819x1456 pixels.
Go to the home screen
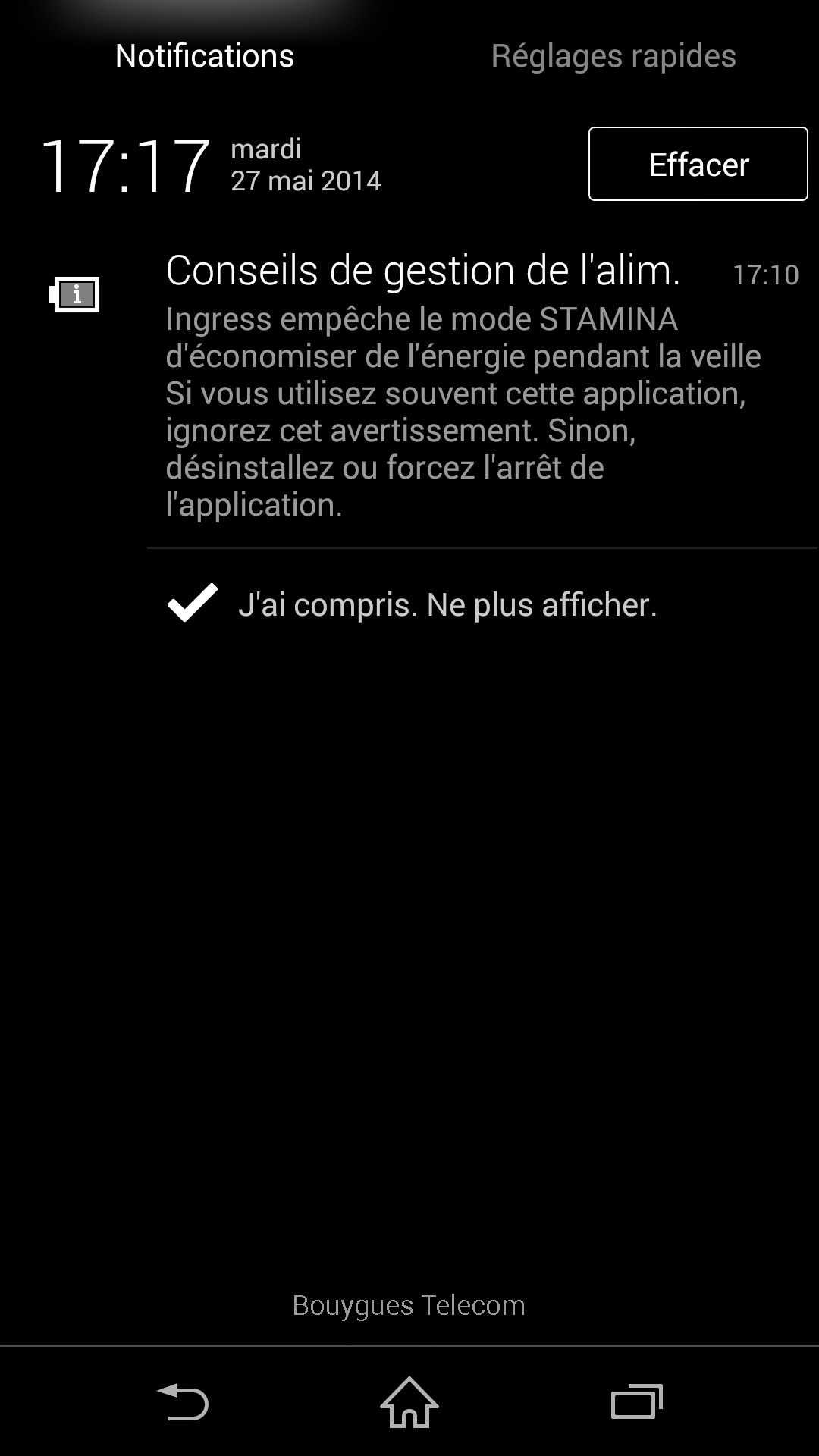click(409, 1401)
